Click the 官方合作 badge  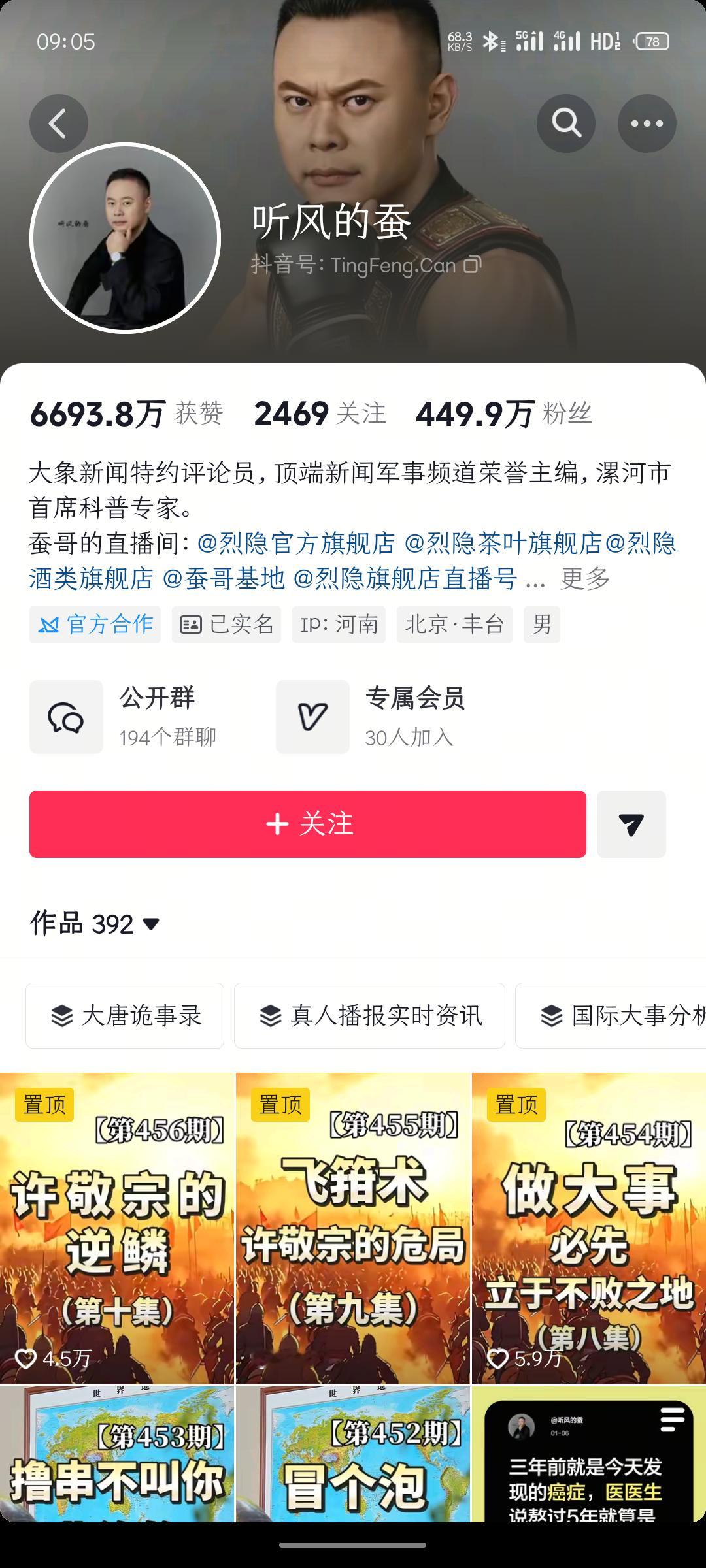point(95,625)
